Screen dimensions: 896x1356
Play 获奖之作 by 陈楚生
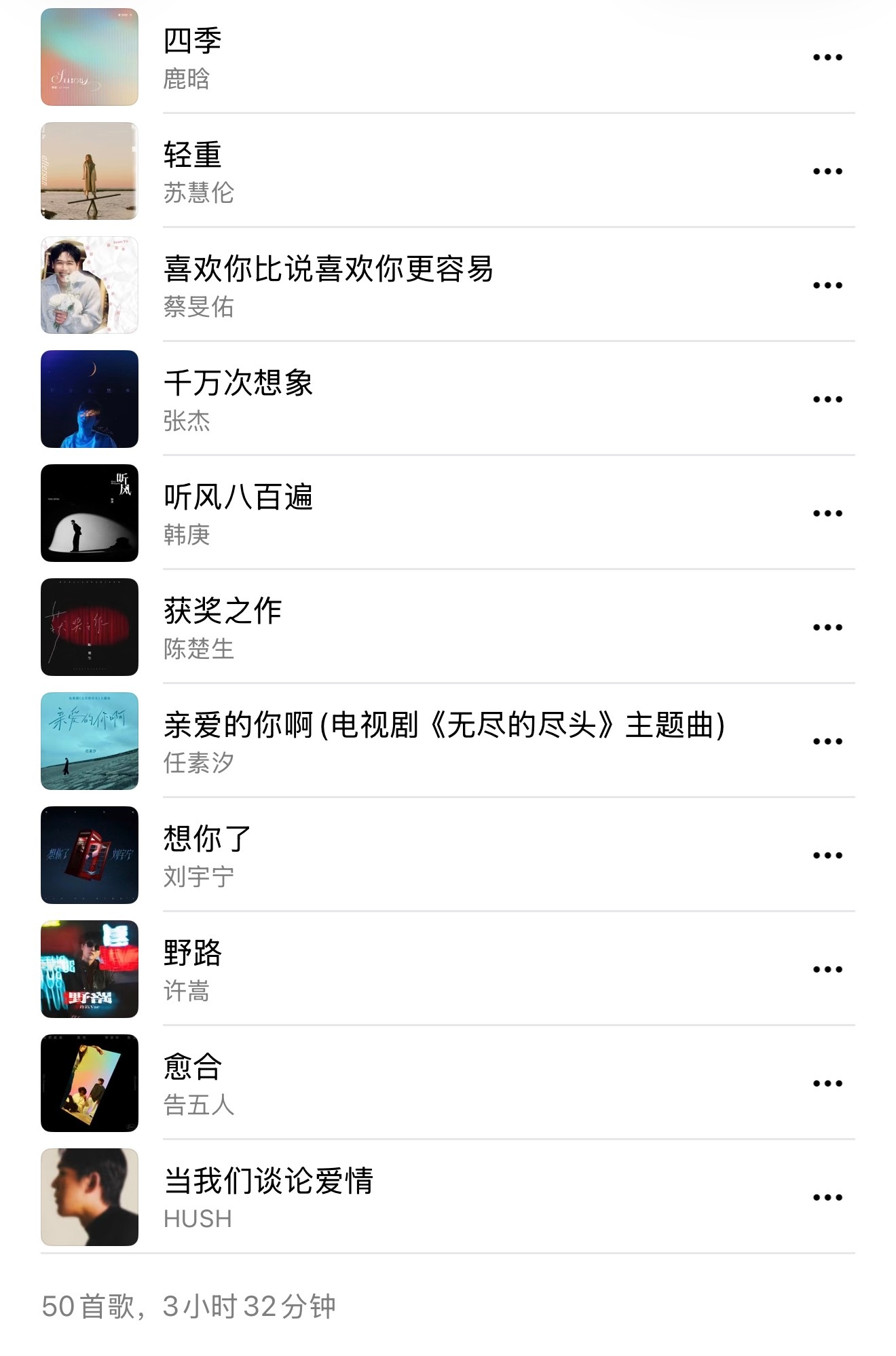pos(223,612)
